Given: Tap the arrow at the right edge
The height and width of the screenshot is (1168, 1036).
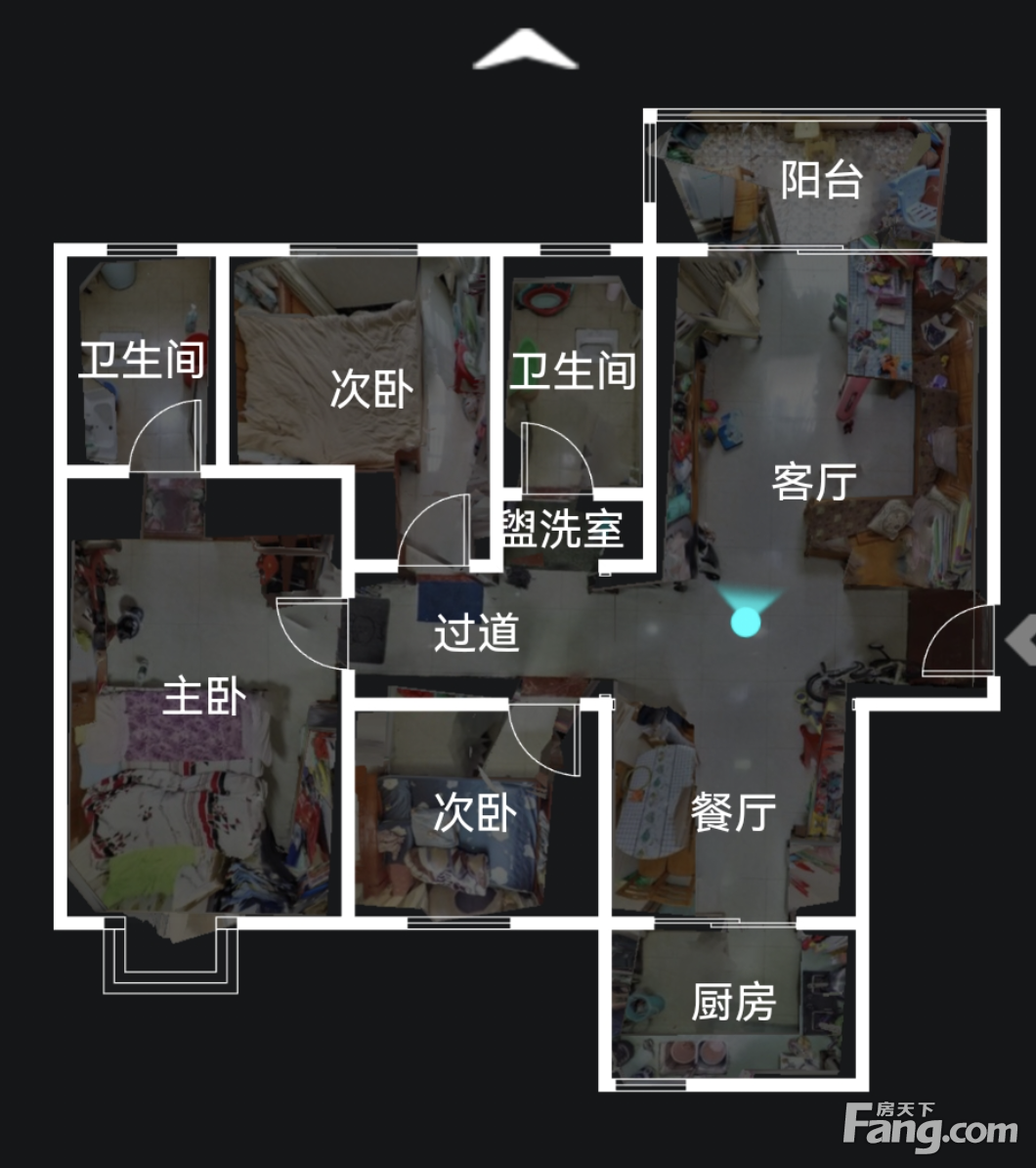Looking at the screenshot, I should [1022, 640].
